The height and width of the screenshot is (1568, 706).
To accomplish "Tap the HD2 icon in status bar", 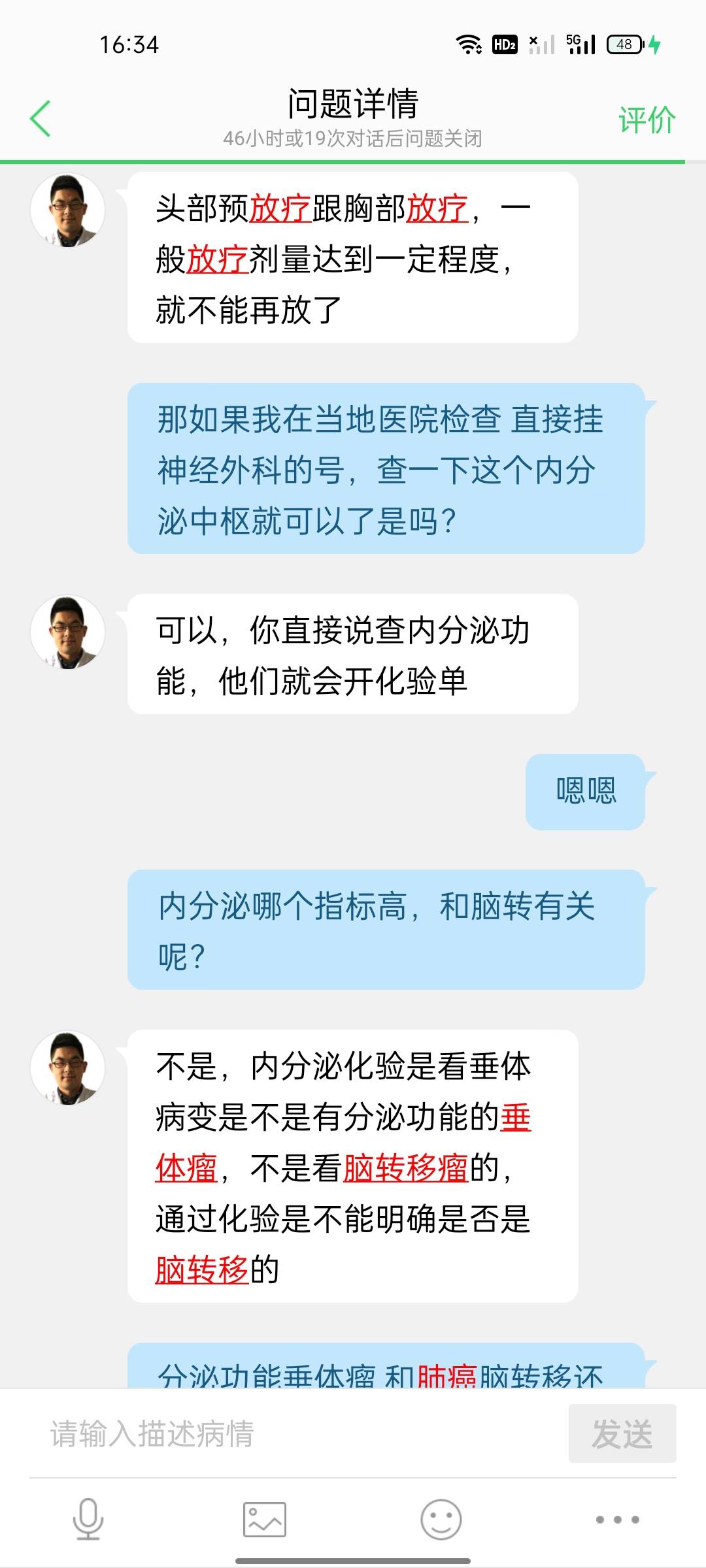I will coord(505,43).
